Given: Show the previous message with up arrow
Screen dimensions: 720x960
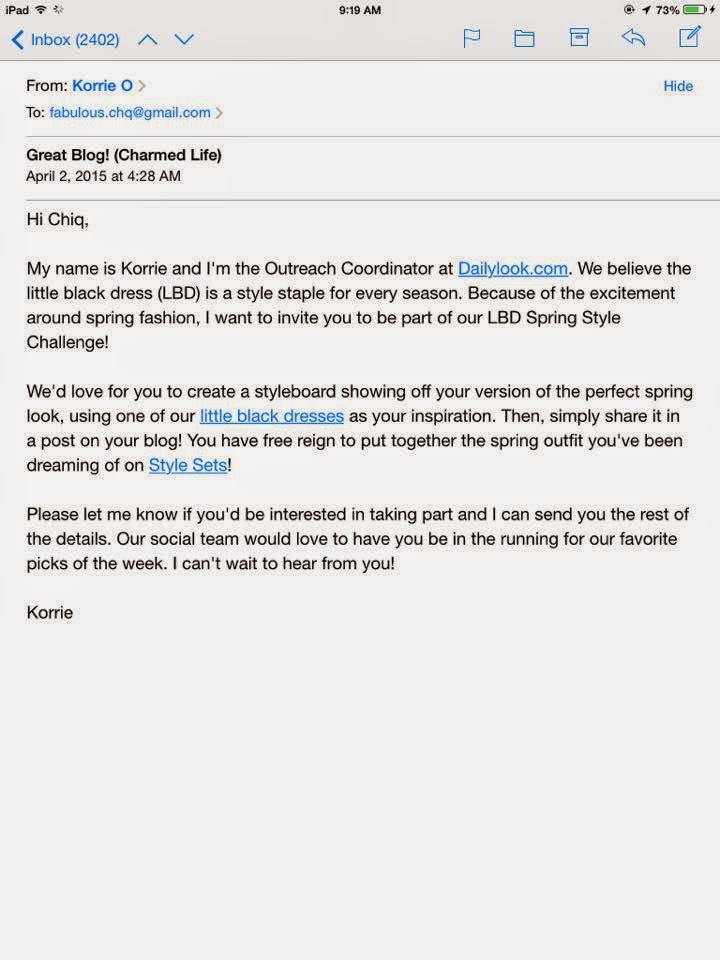Looking at the screenshot, I should pyautogui.click(x=147, y=40).
